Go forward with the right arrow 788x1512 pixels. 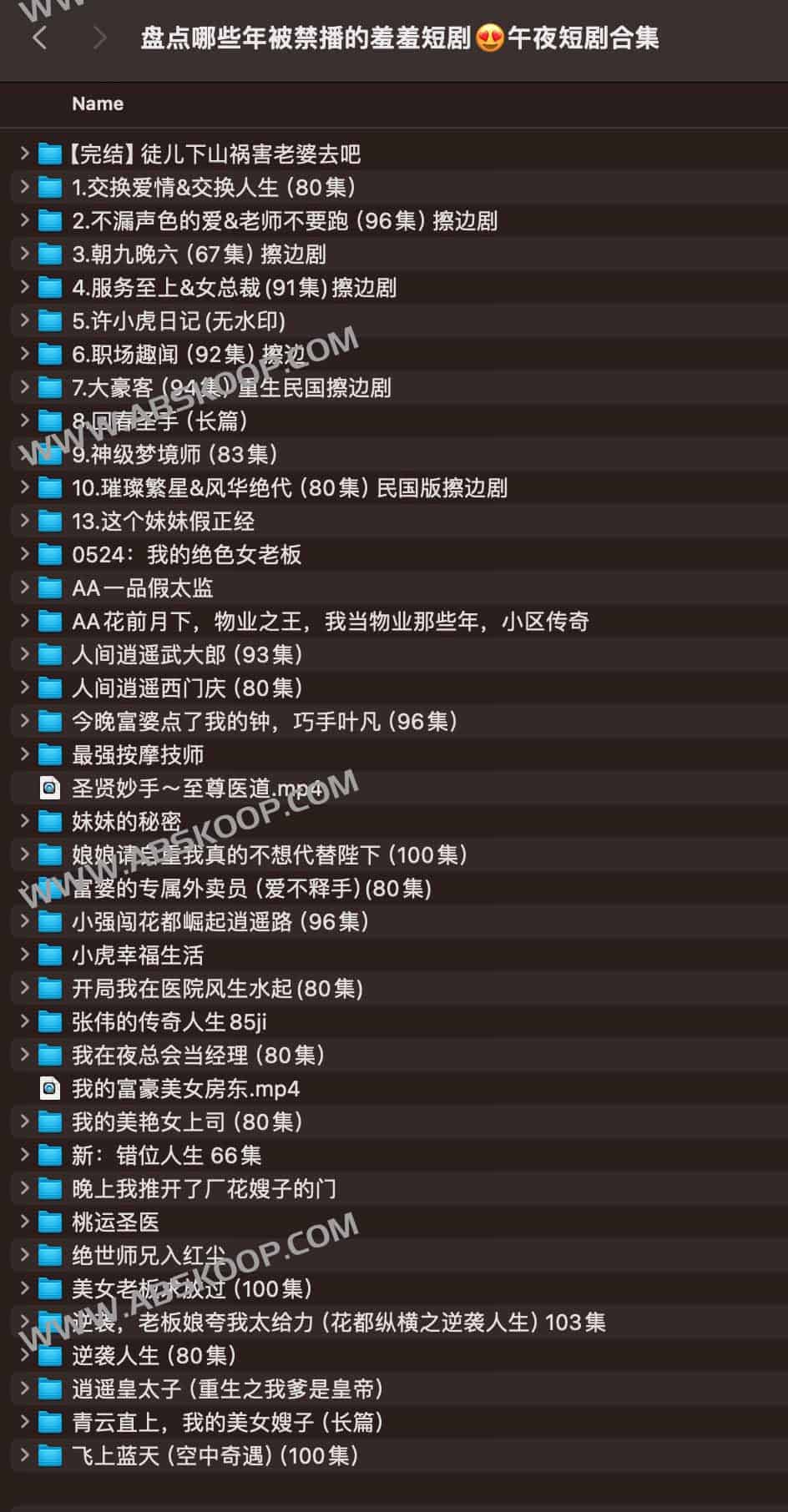tap(100, 38)
